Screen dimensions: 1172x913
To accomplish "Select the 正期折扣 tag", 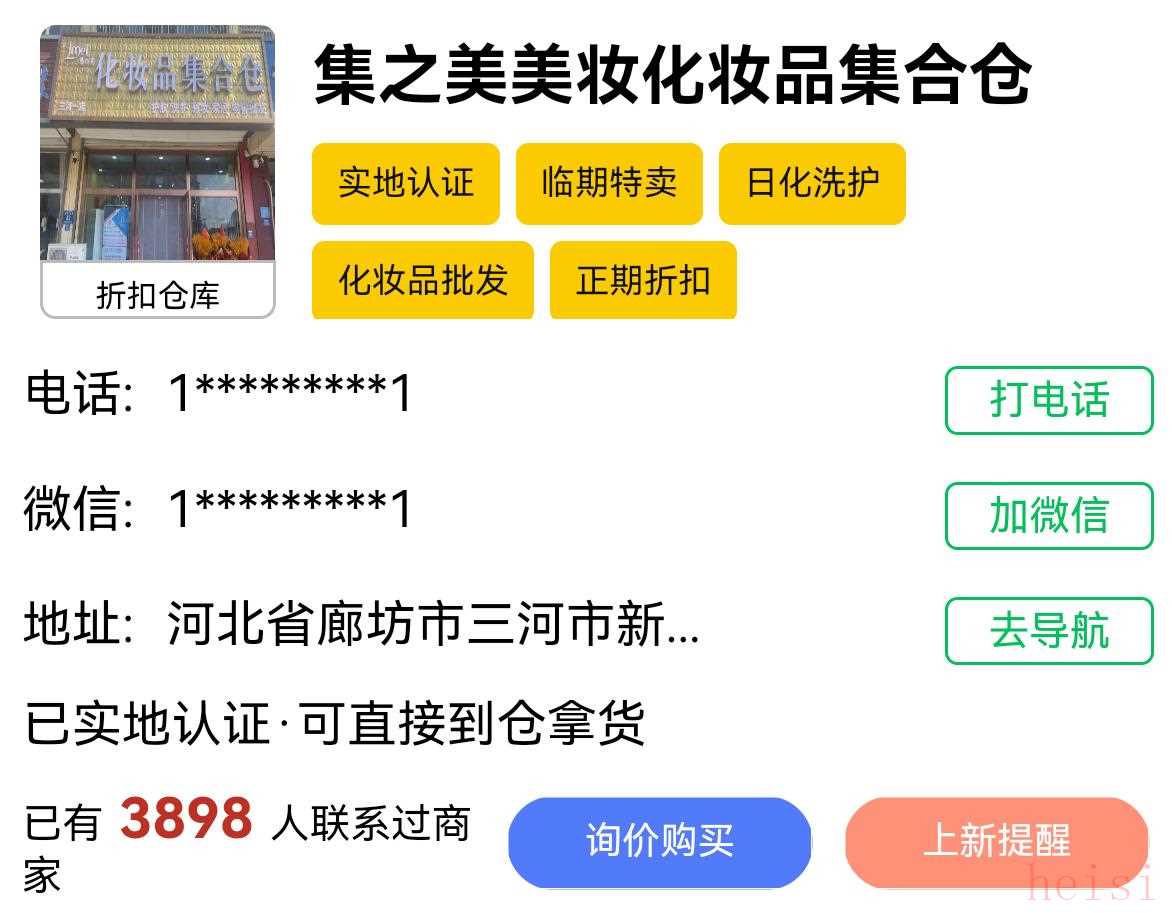I will pyautogui.click(x=643, y=280).
